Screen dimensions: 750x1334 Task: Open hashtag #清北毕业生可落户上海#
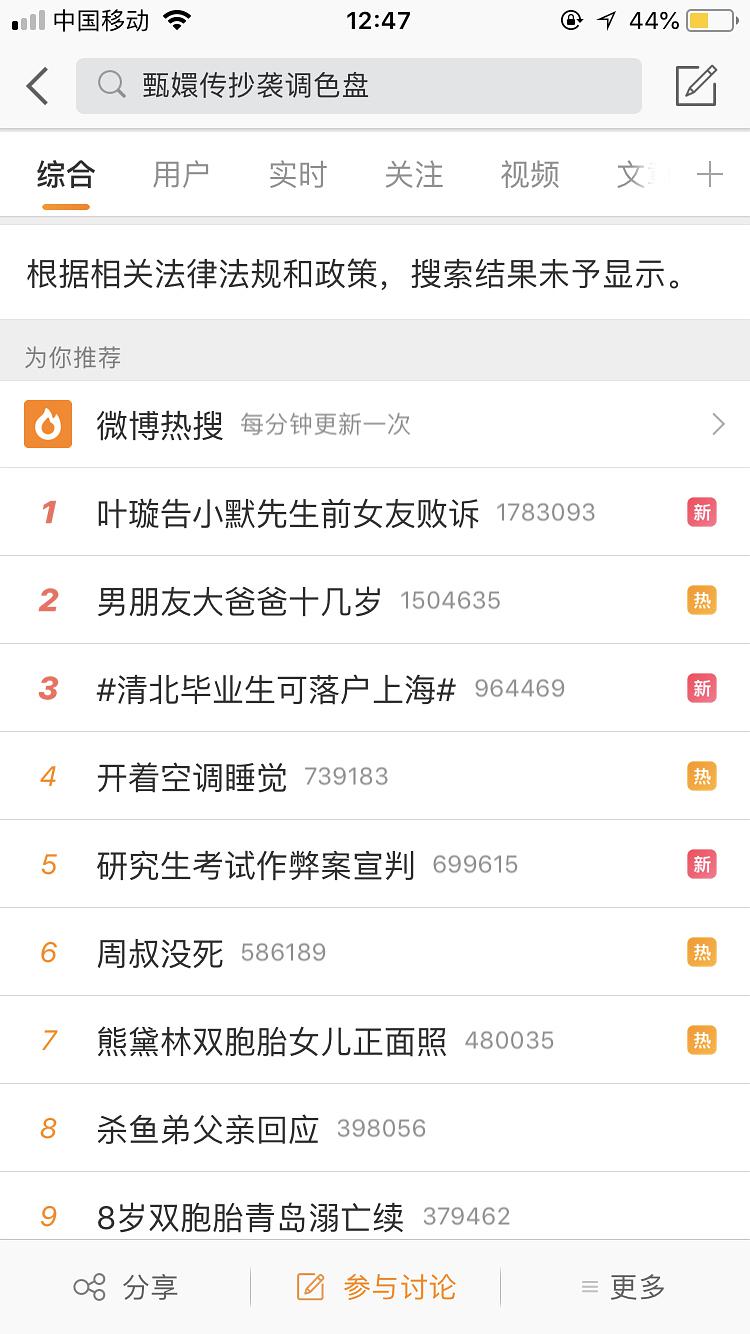click(x=276, y=689)
